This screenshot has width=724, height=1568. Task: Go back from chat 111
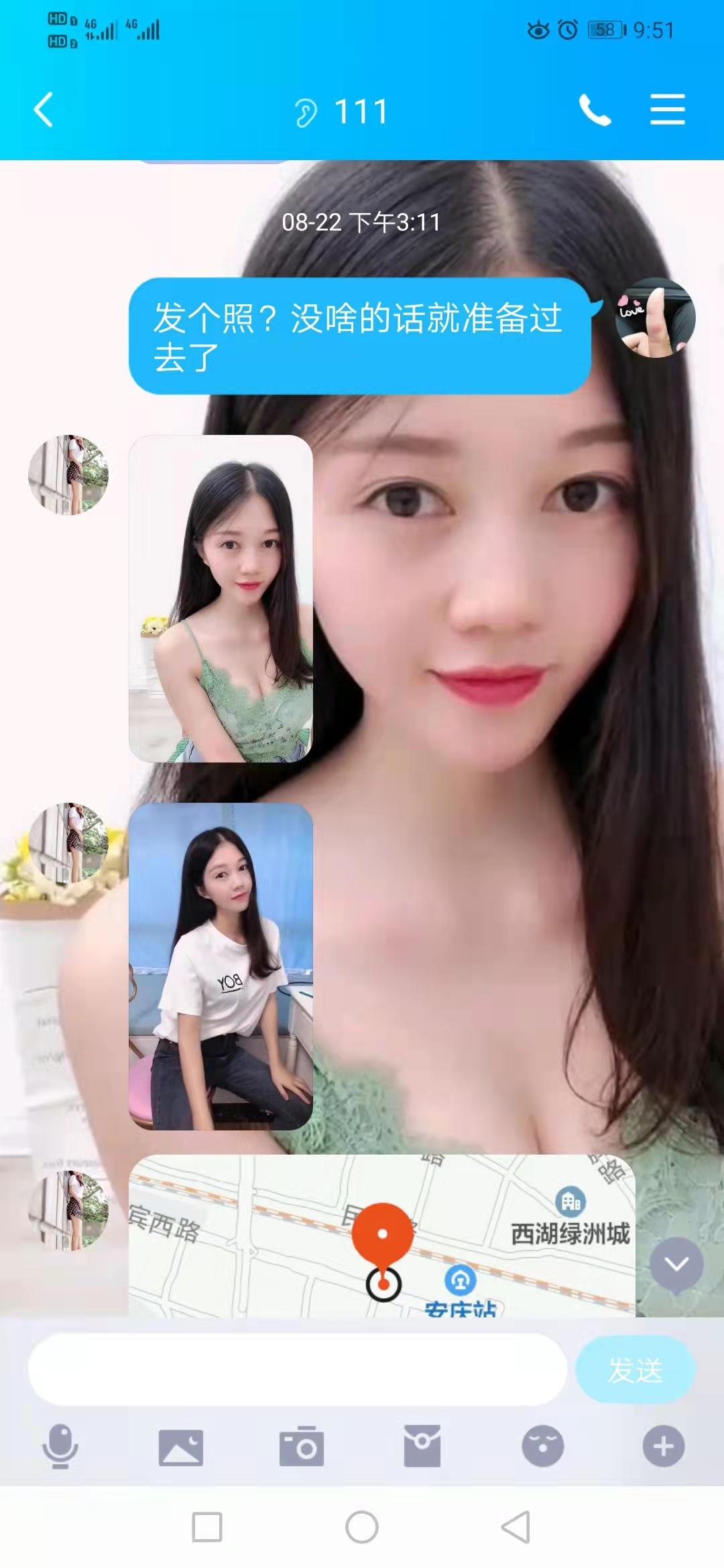(x=44, y=110)
